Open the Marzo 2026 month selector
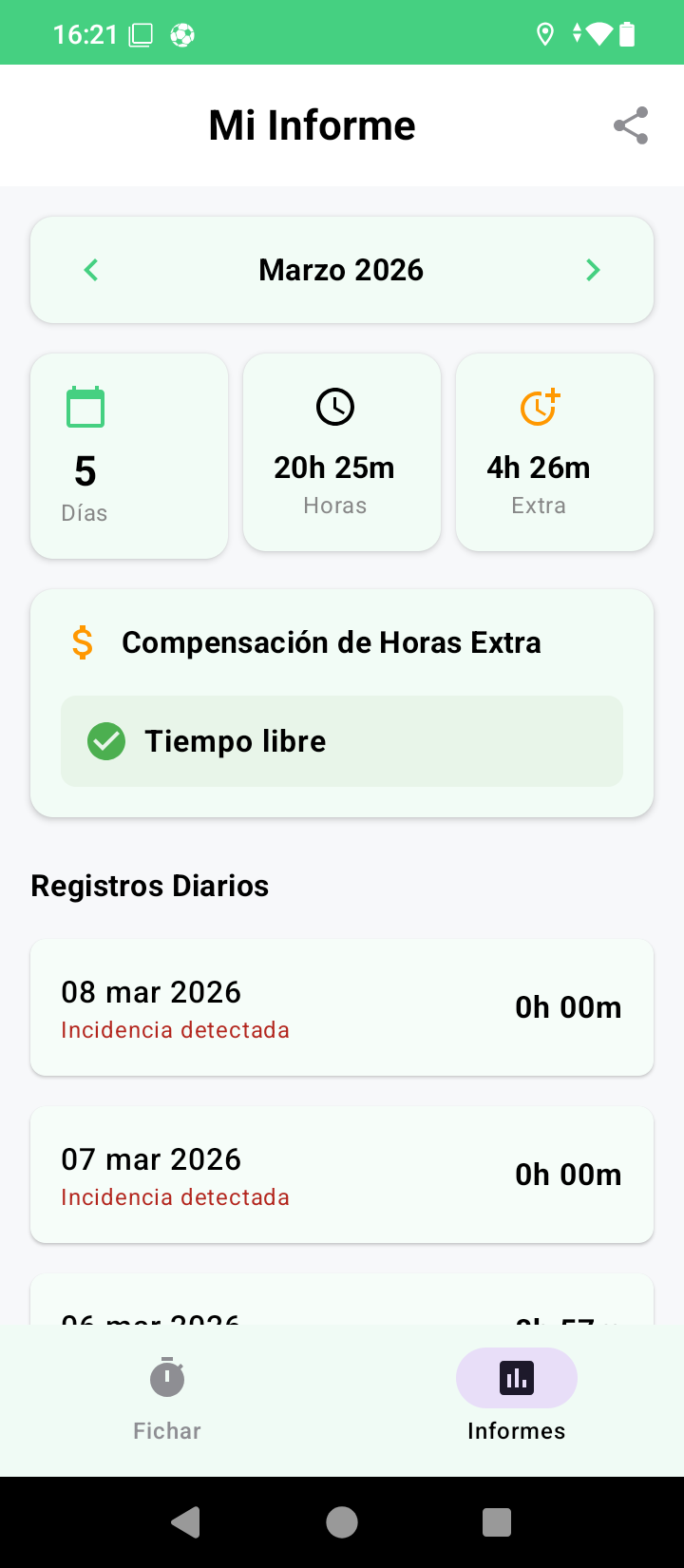This screenshot has width=684, height=1568. (x=341, y=269)
